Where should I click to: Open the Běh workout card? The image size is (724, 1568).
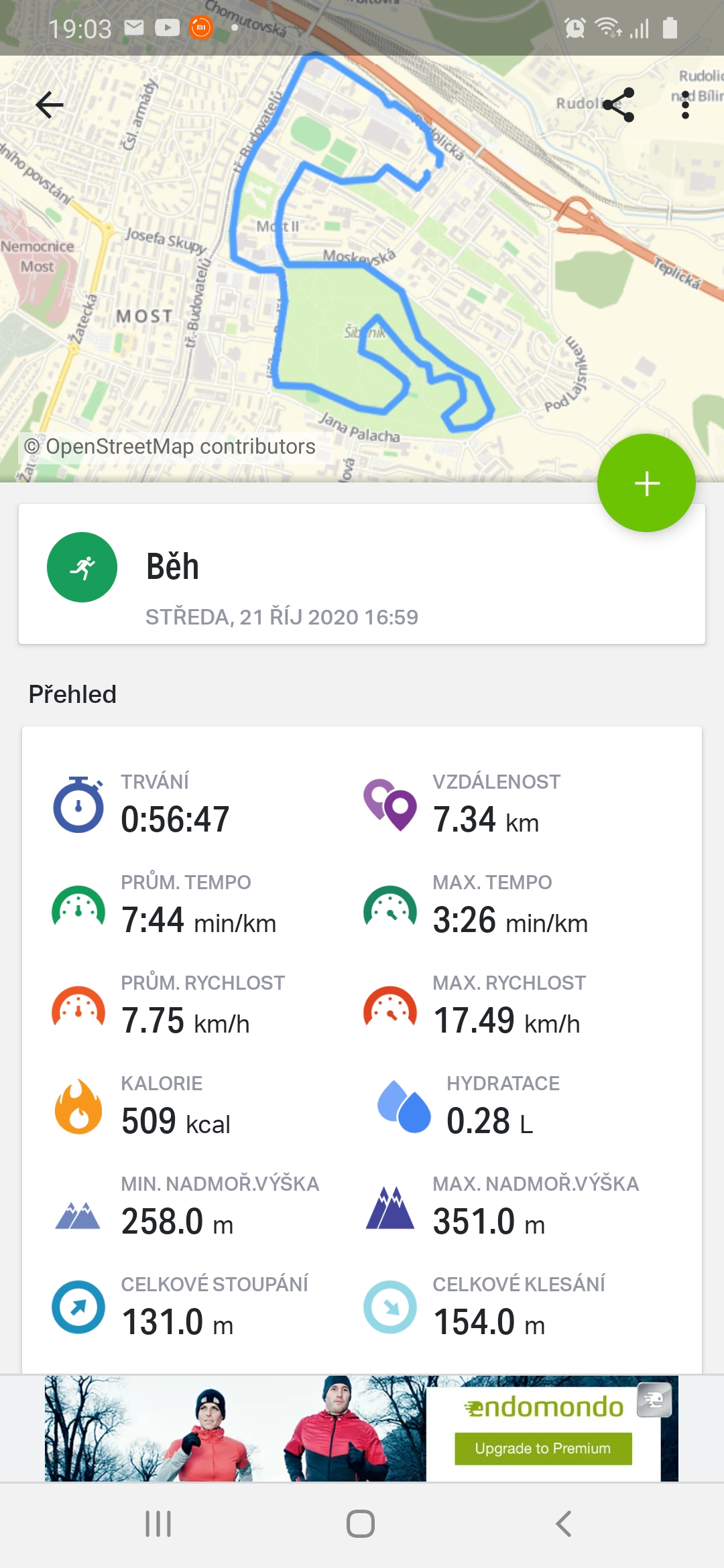tap(362, 574)
